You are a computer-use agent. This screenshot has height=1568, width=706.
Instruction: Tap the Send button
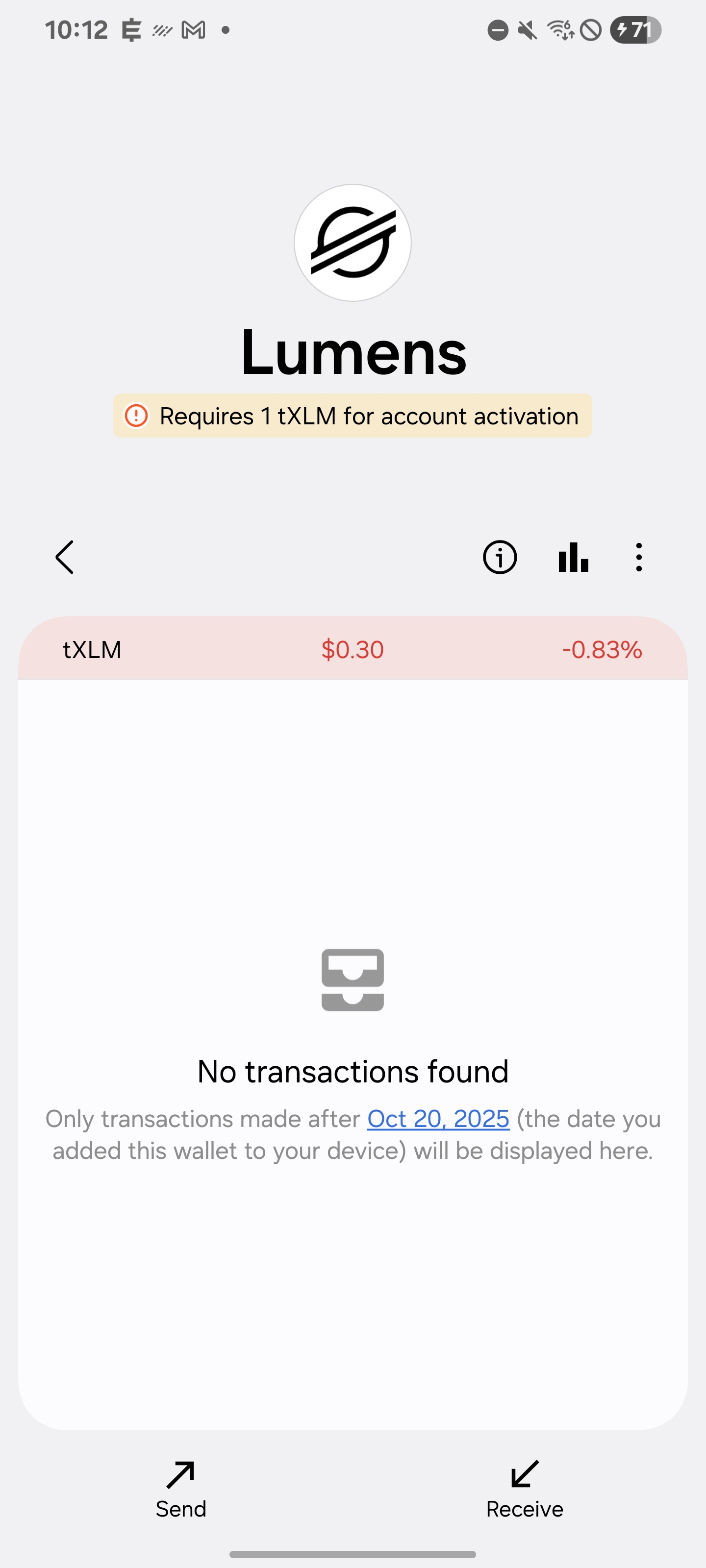(x=181, y=1489)
